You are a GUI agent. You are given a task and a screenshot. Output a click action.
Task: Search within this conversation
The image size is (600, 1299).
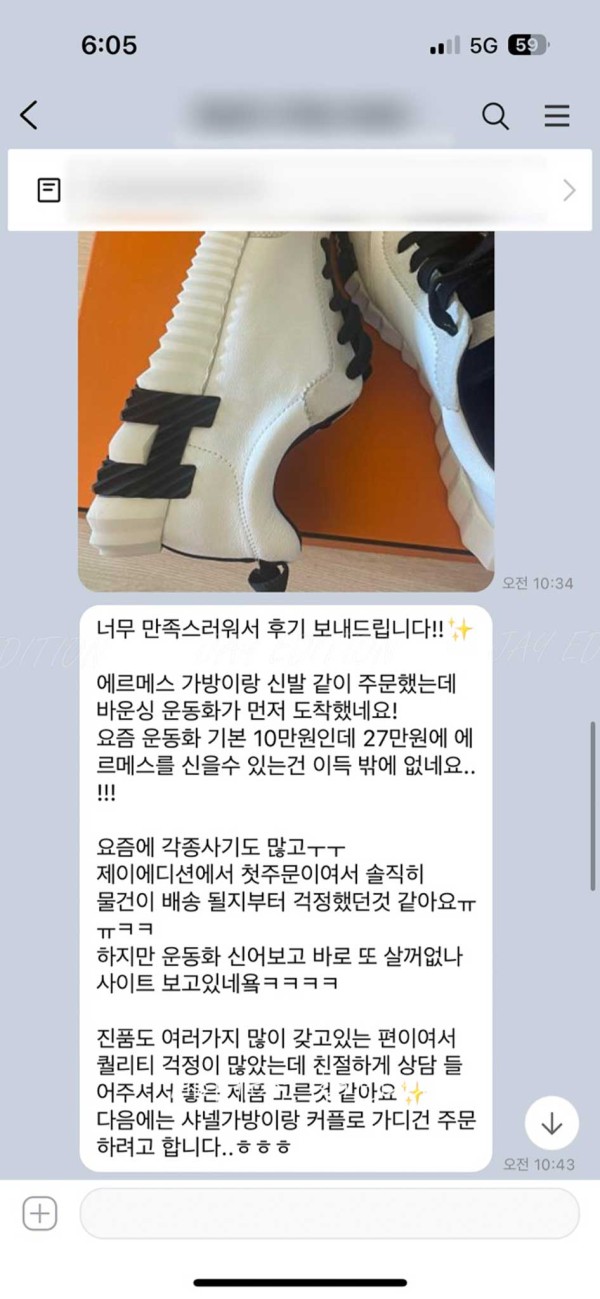coord(496,116)
